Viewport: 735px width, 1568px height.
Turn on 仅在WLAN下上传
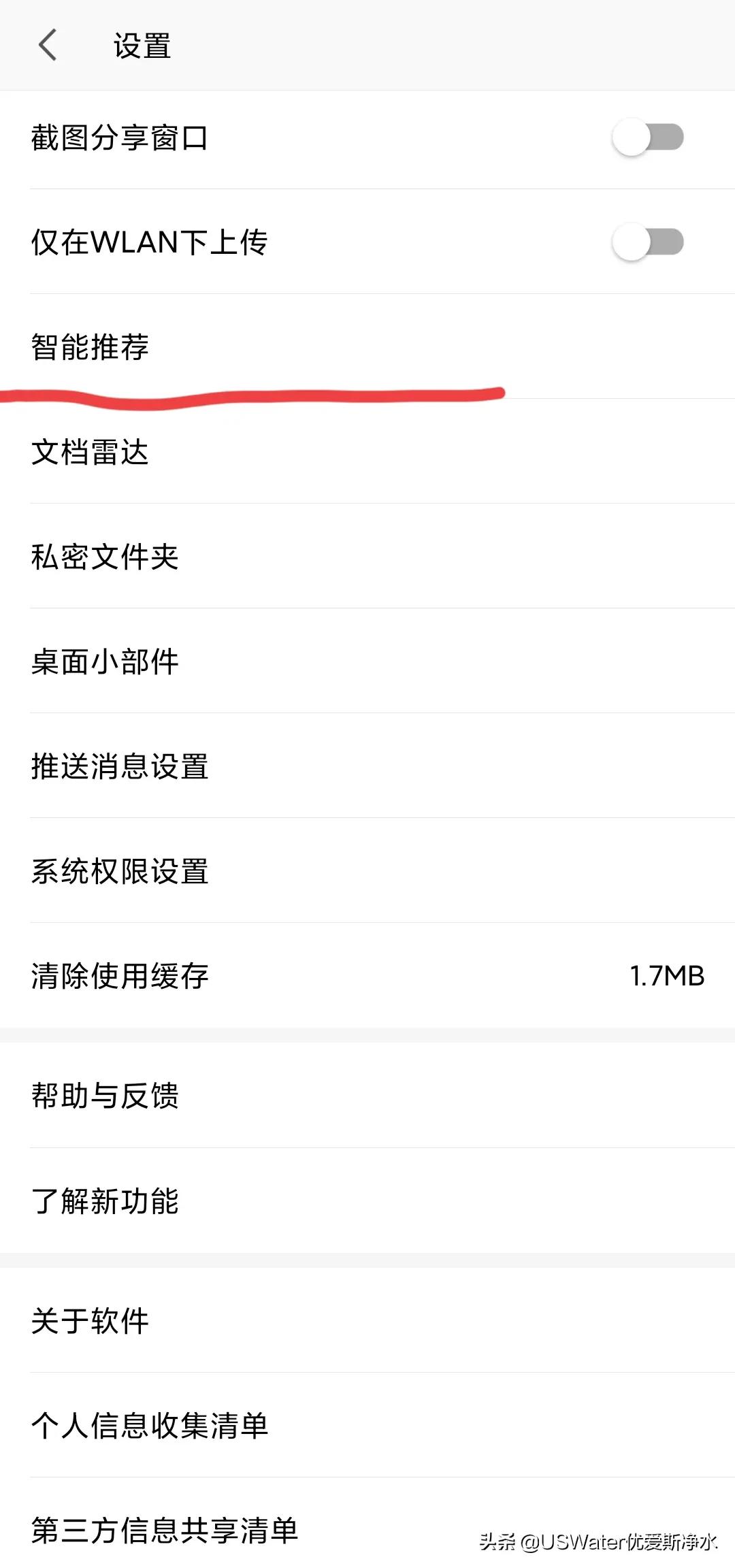647,242
